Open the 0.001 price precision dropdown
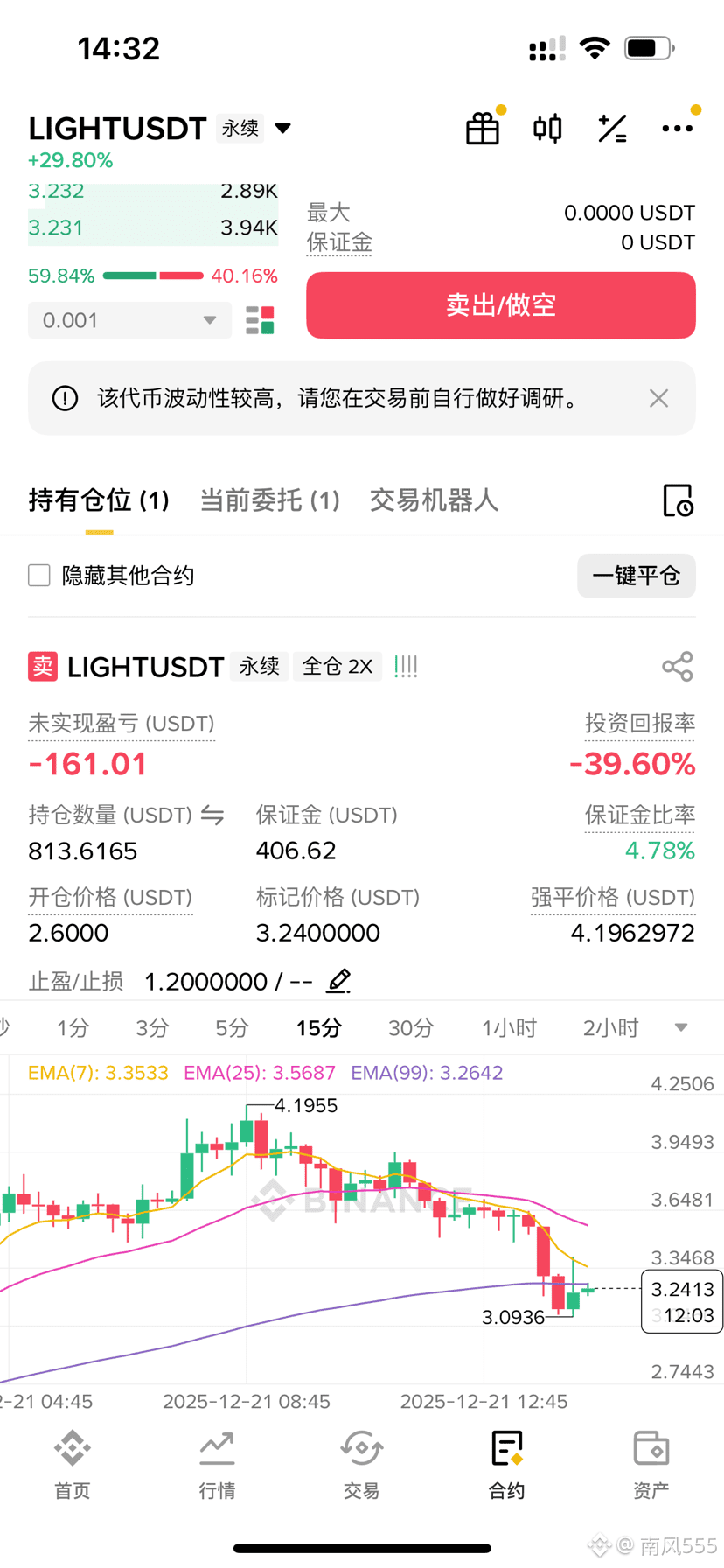Image resolution: width=724 pixels, height=1568 pixels. [129, 320]
